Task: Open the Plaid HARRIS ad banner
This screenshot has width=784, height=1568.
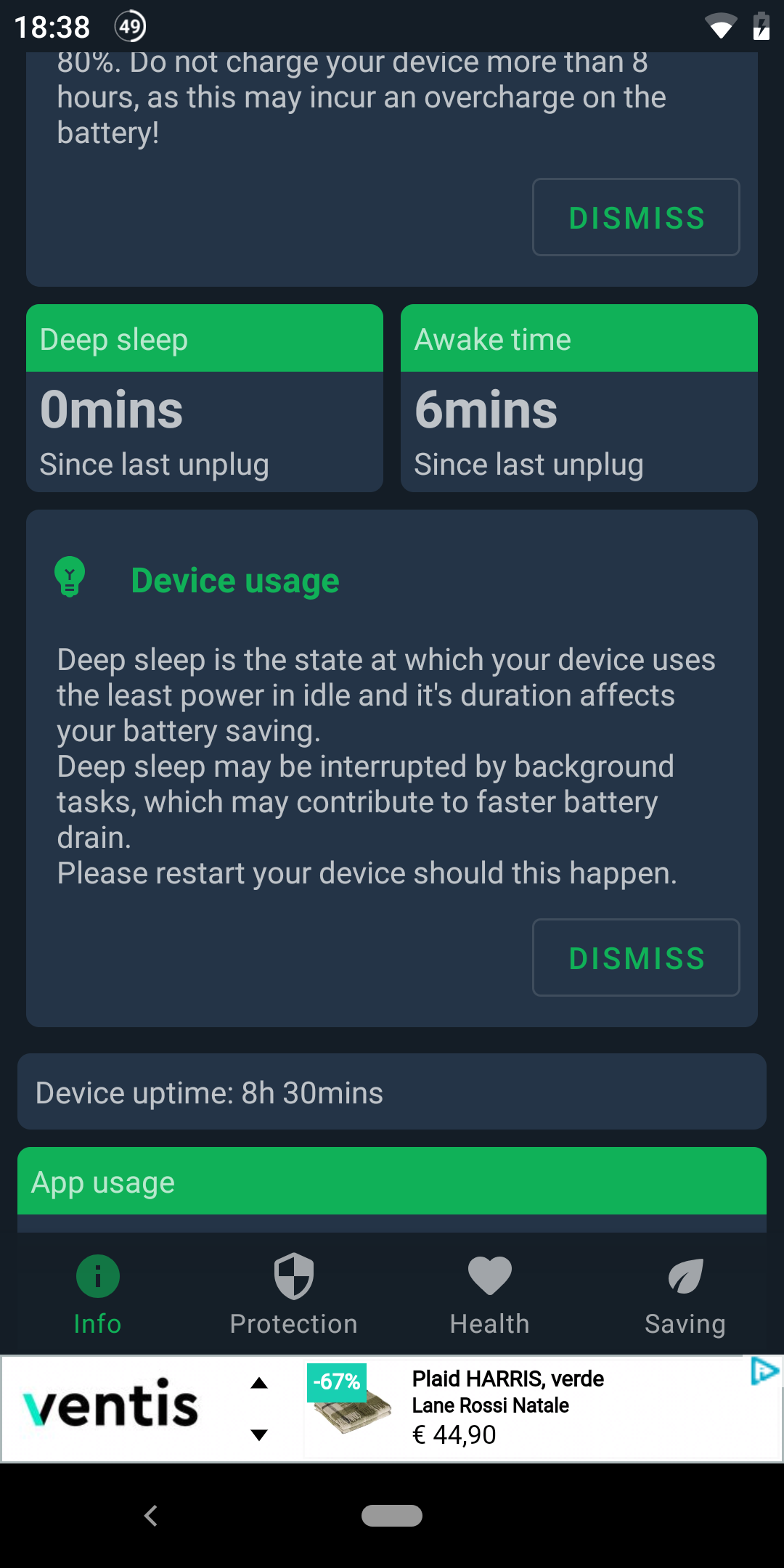Action: click(x=508, y=1408)
